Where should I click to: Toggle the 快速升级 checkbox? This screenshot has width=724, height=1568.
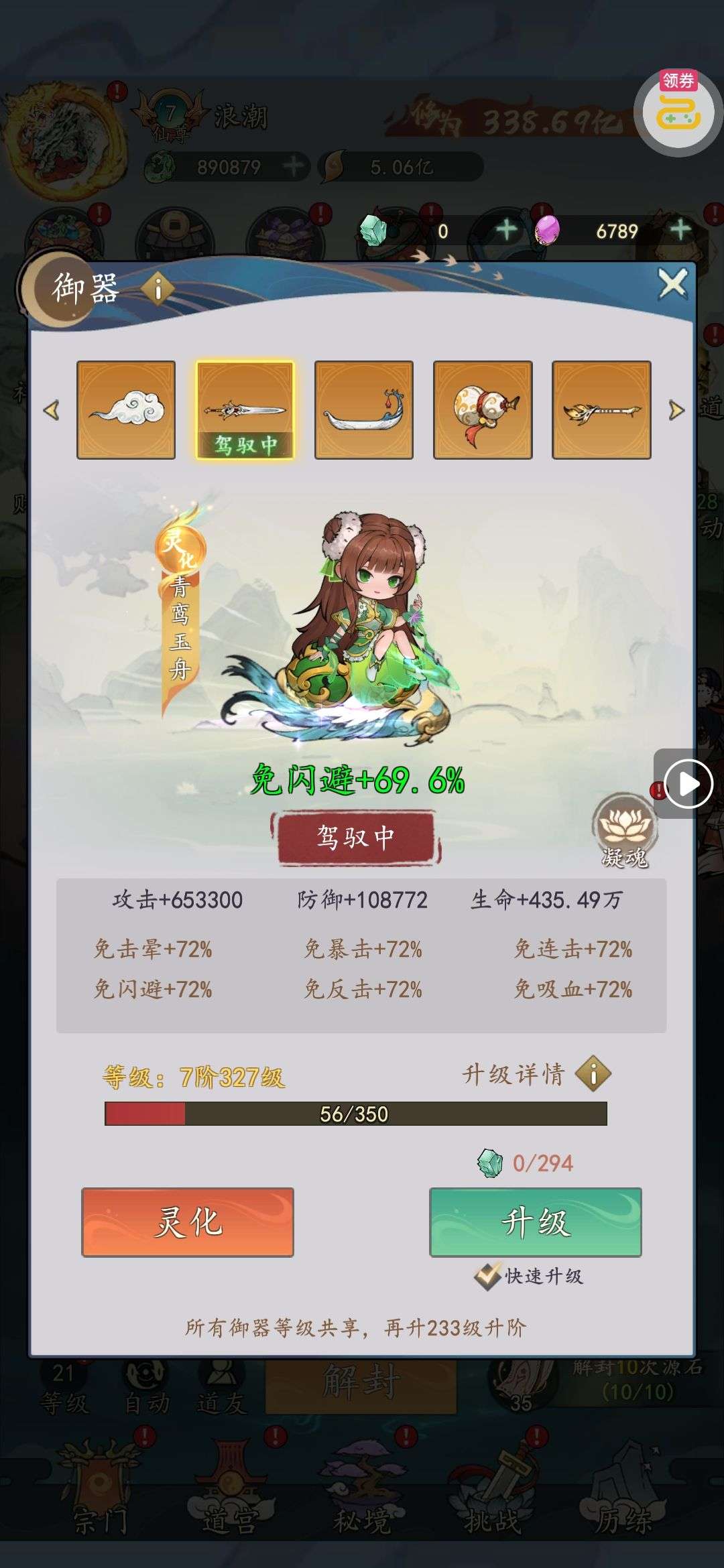point(487,1276)
